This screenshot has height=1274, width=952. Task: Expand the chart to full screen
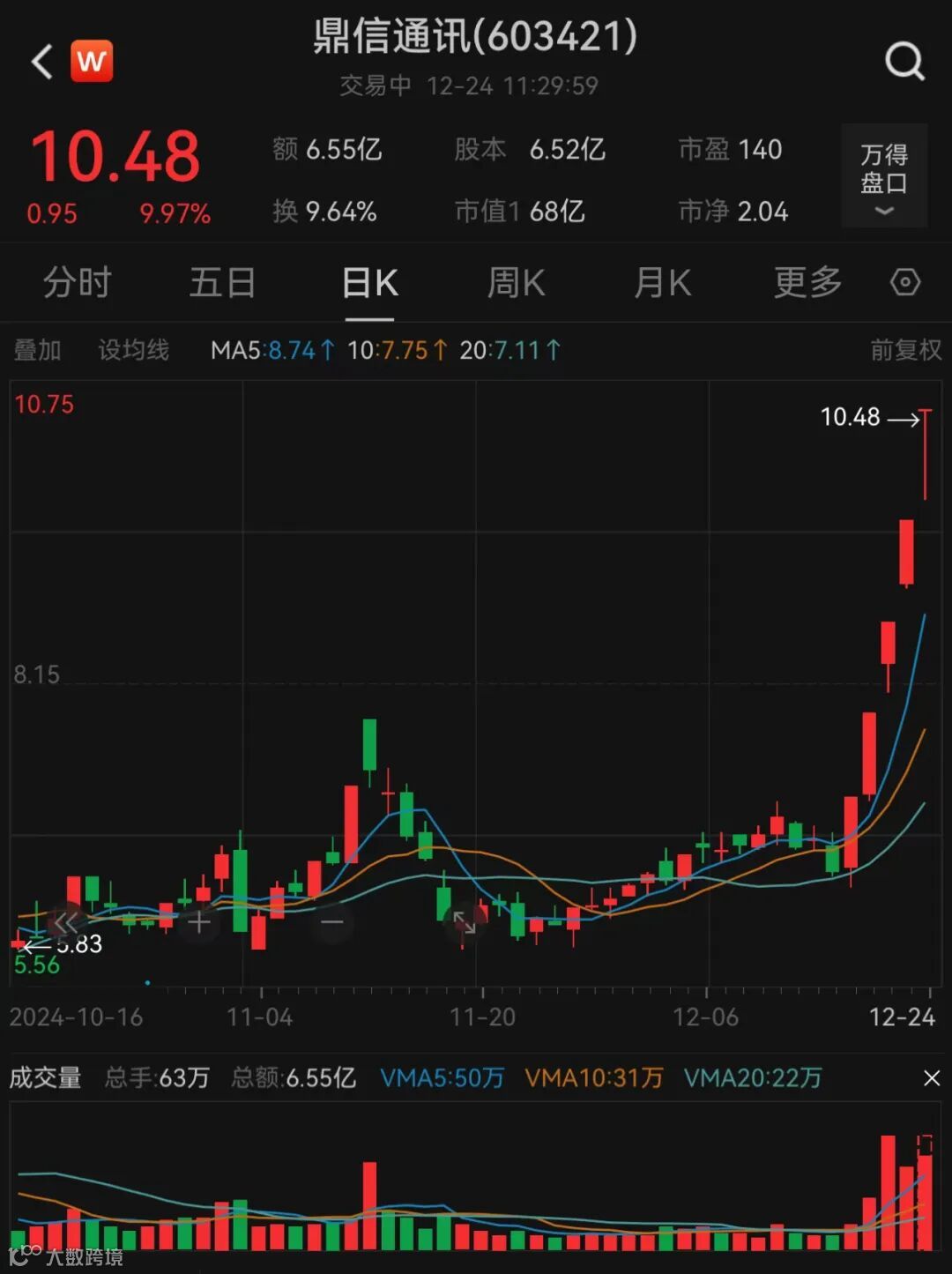465,923
